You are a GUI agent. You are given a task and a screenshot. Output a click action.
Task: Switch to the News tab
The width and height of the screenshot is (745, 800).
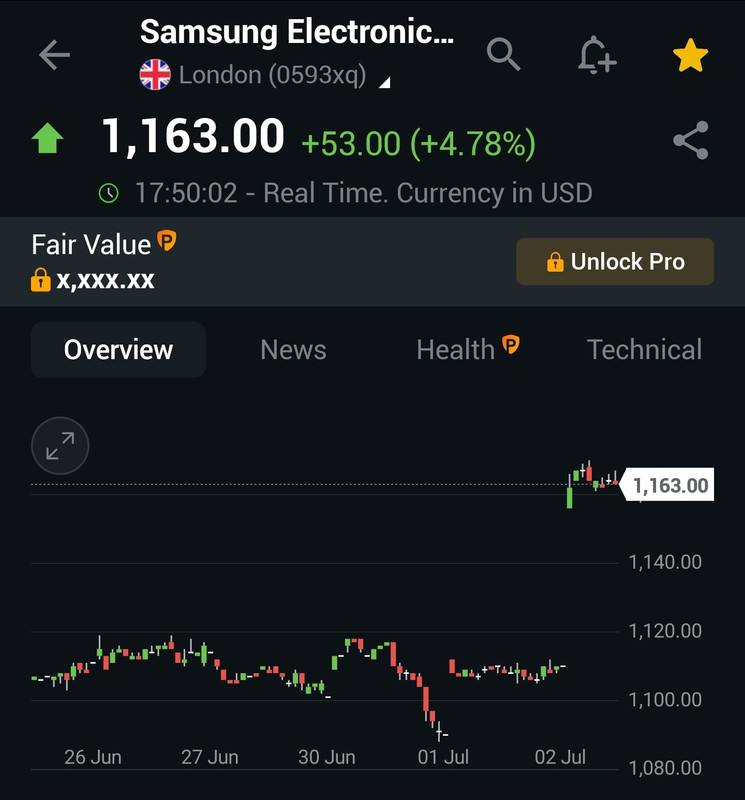(x=293, y=350)
